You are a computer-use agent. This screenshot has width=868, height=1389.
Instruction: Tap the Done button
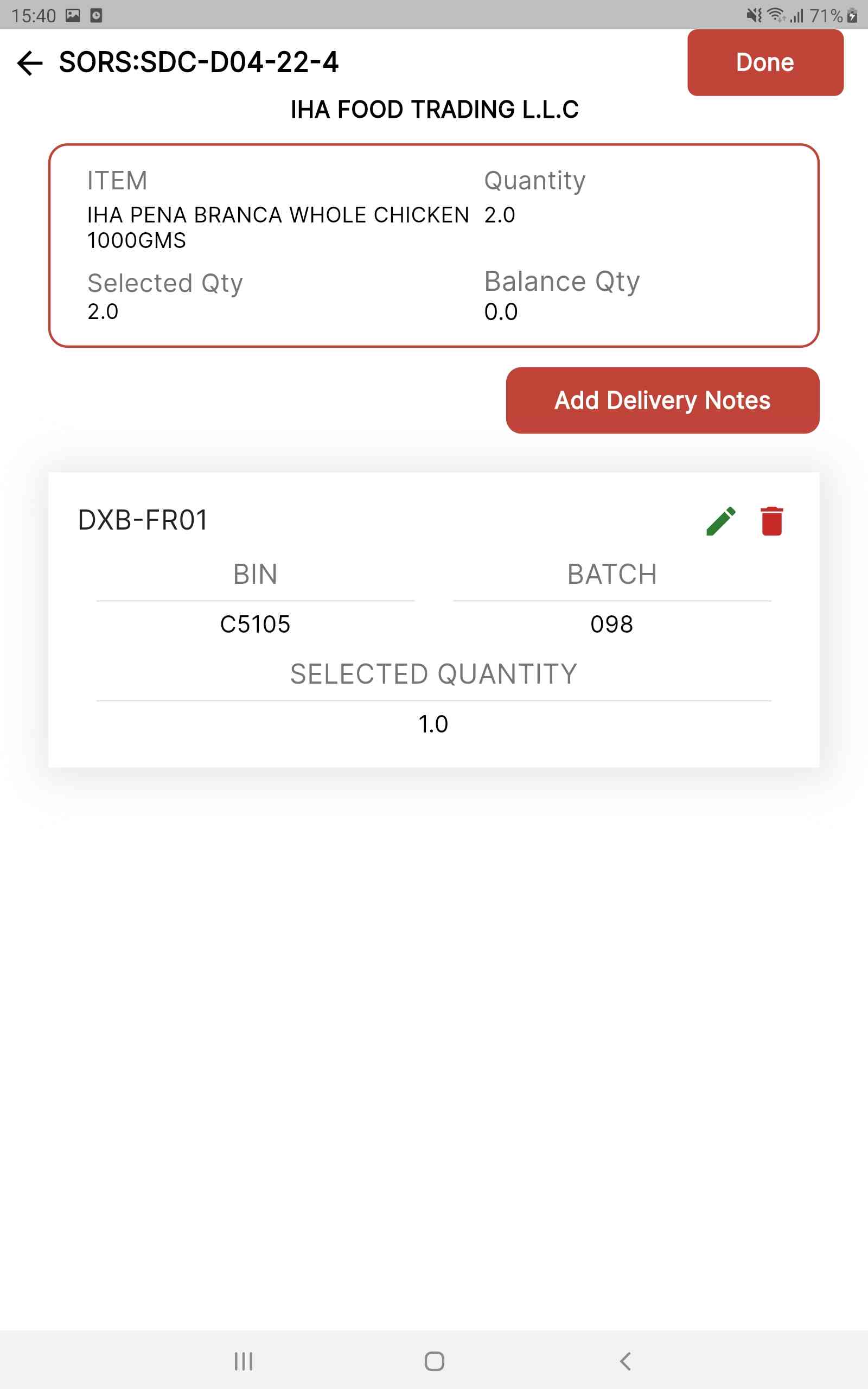tap(765, 62)
